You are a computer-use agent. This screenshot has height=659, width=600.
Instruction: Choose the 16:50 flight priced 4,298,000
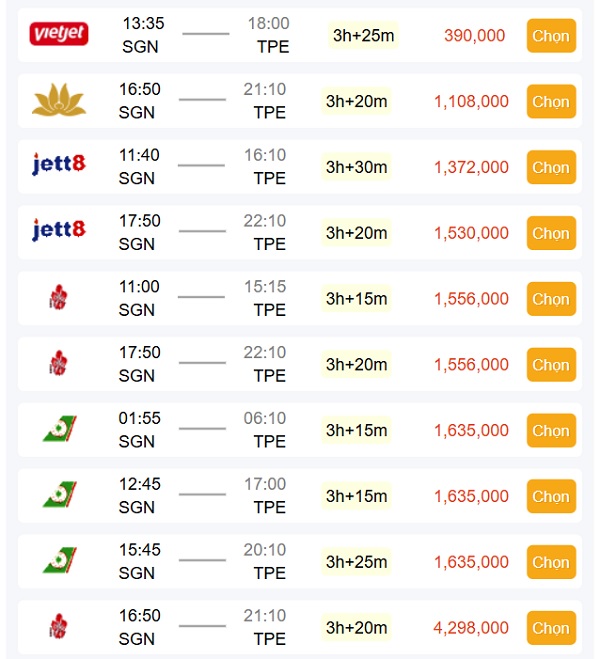click(x=550, y=628)
